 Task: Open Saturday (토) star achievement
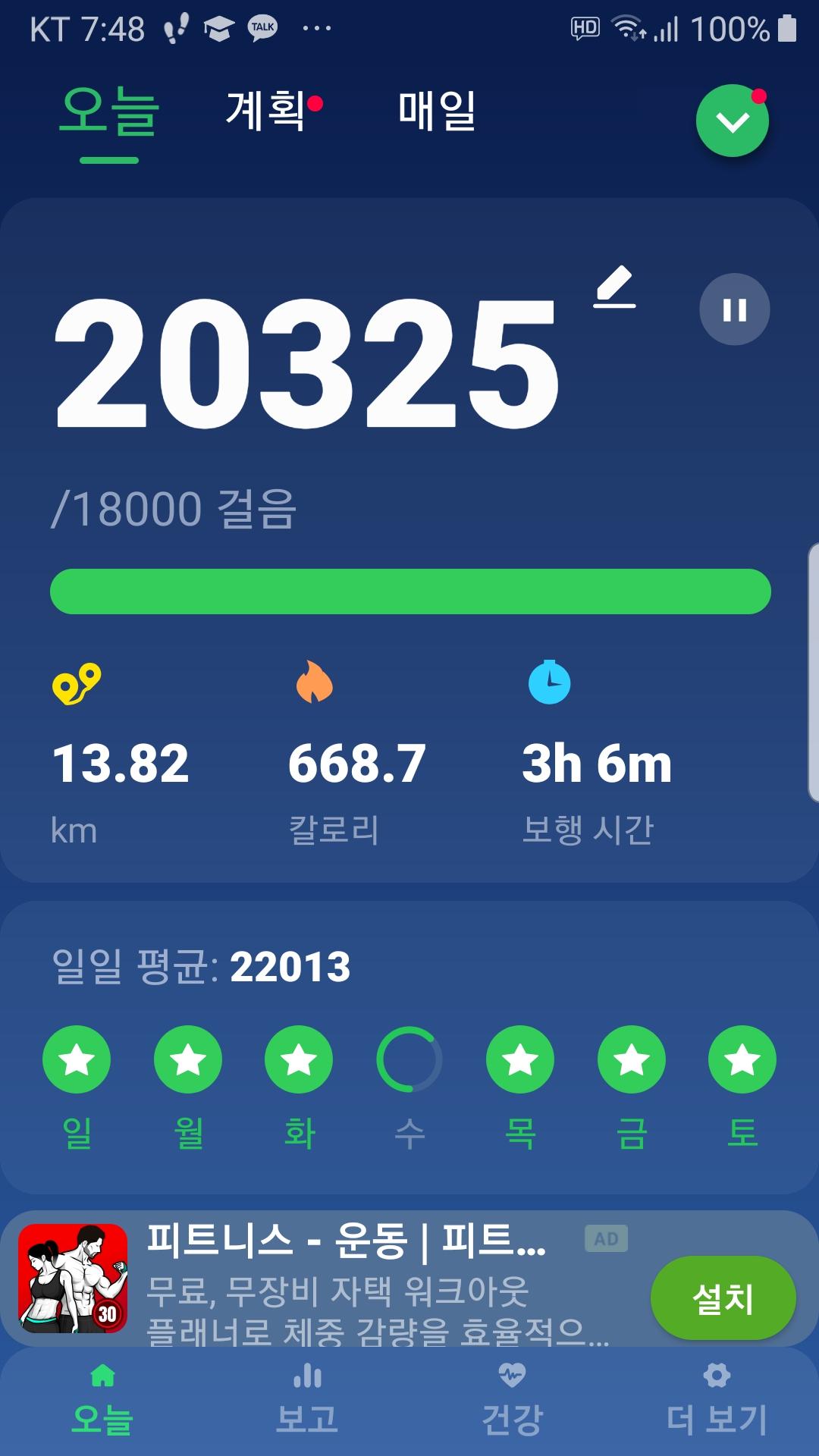[742, 1059]
